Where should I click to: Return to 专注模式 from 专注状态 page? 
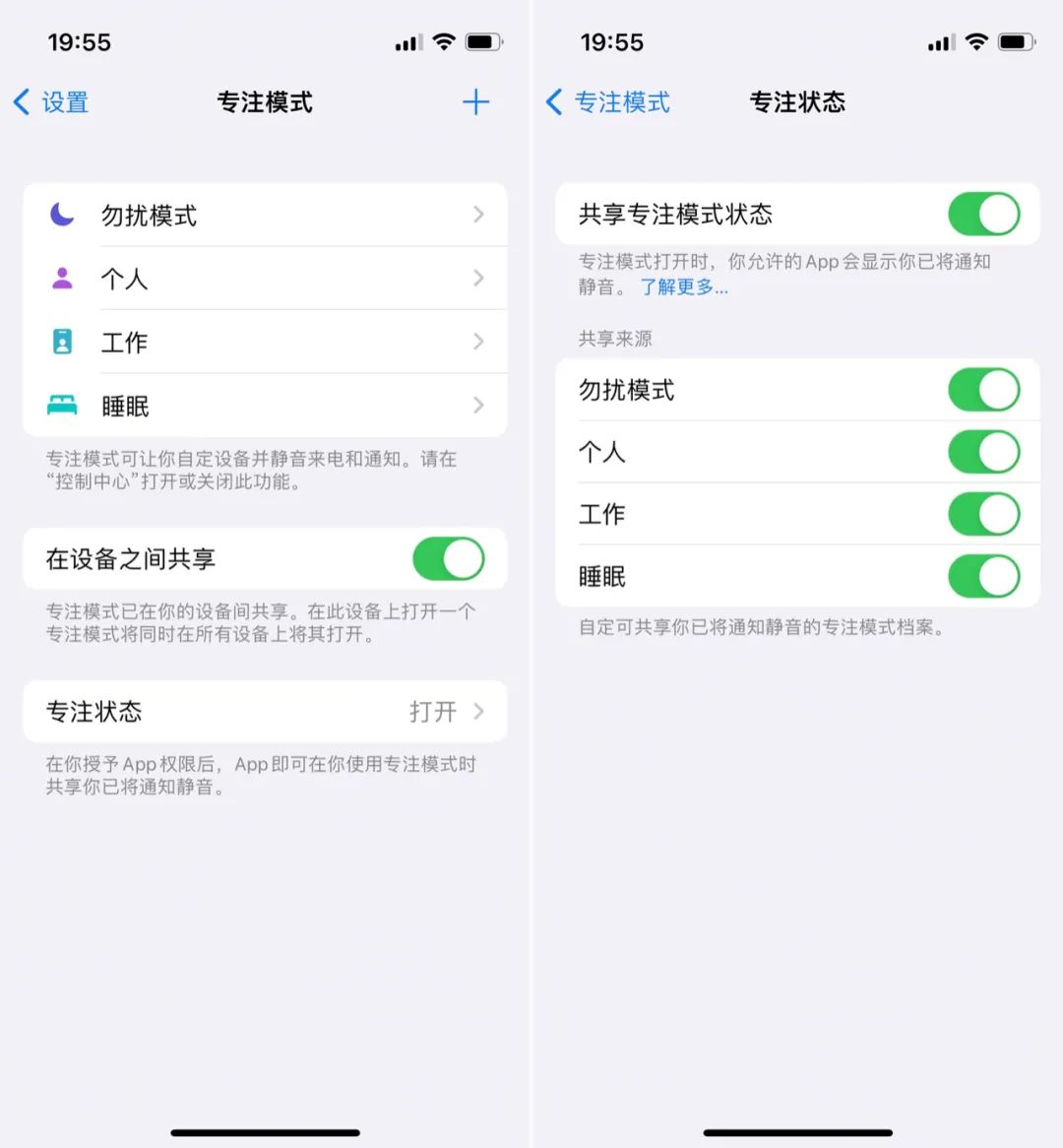[x=608, y=102]
